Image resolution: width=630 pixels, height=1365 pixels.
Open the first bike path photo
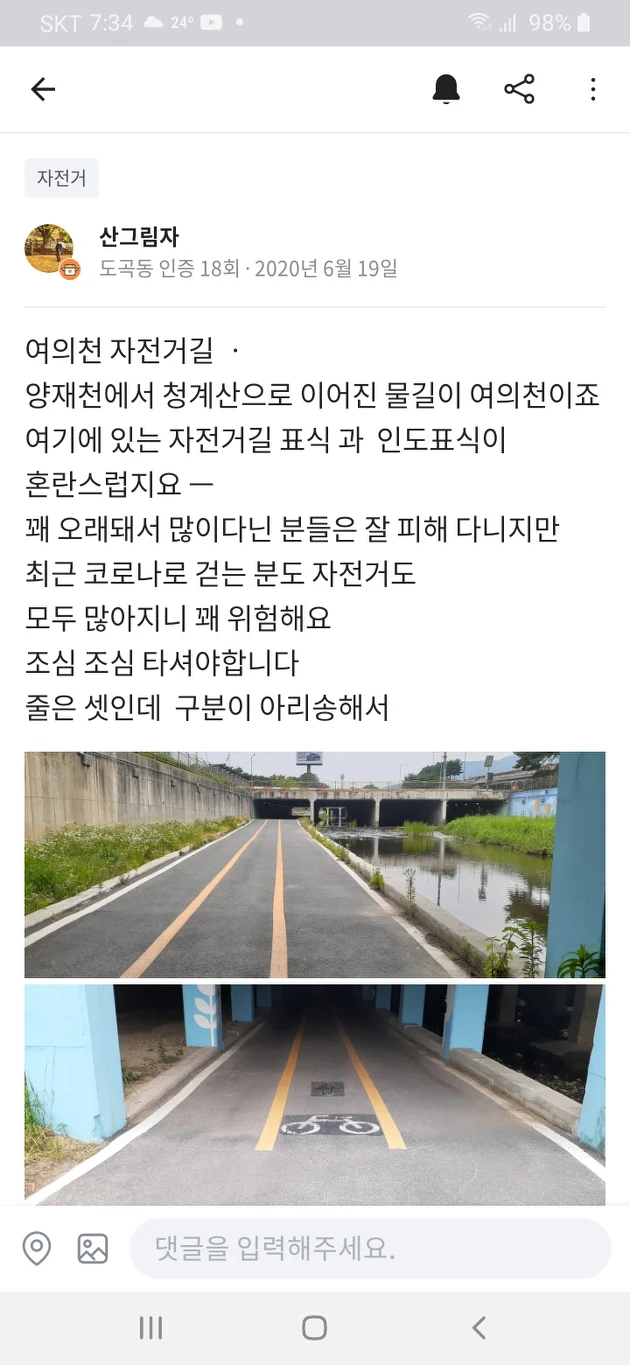314,865
